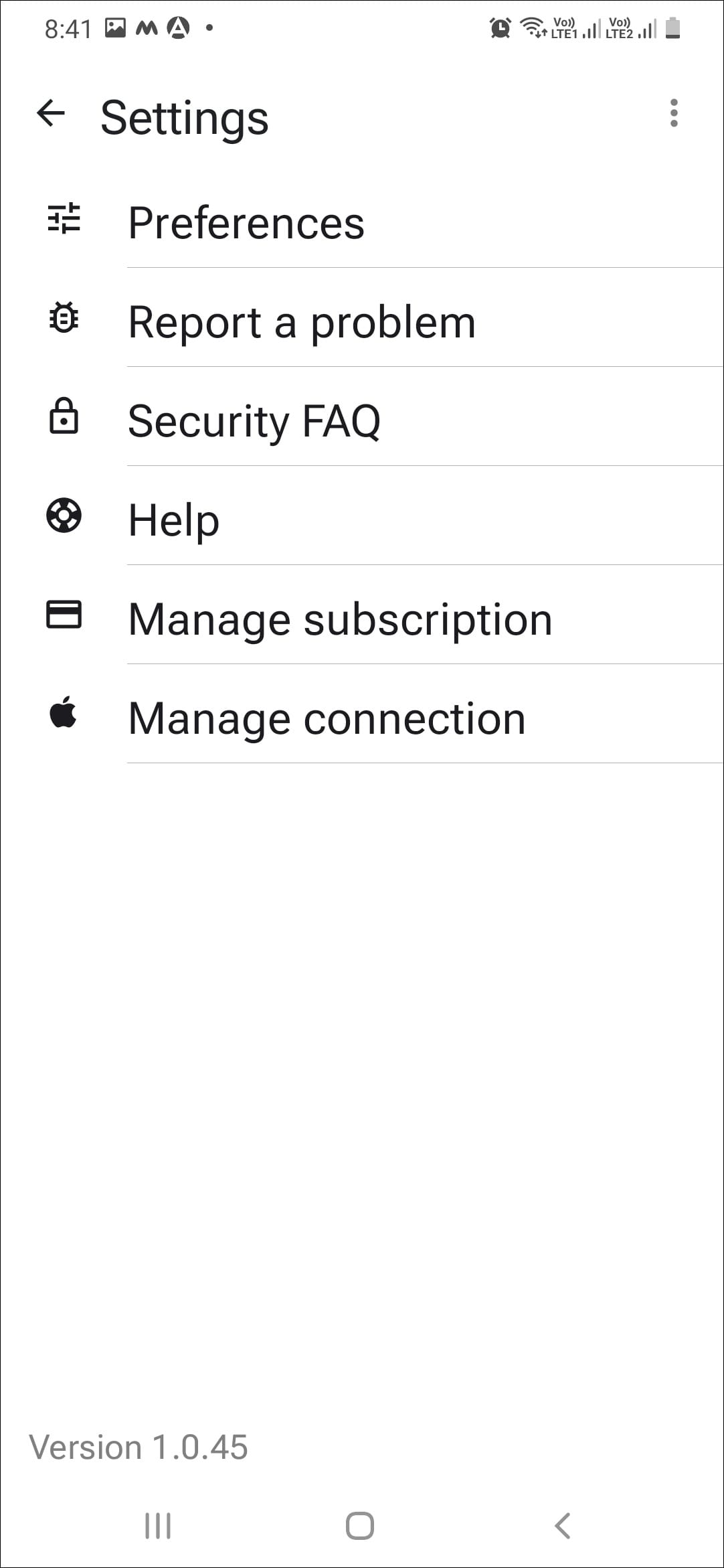Go back using the app bar arrow
This screenshot has height=1568, width=724.
click(x=51, y=113)
